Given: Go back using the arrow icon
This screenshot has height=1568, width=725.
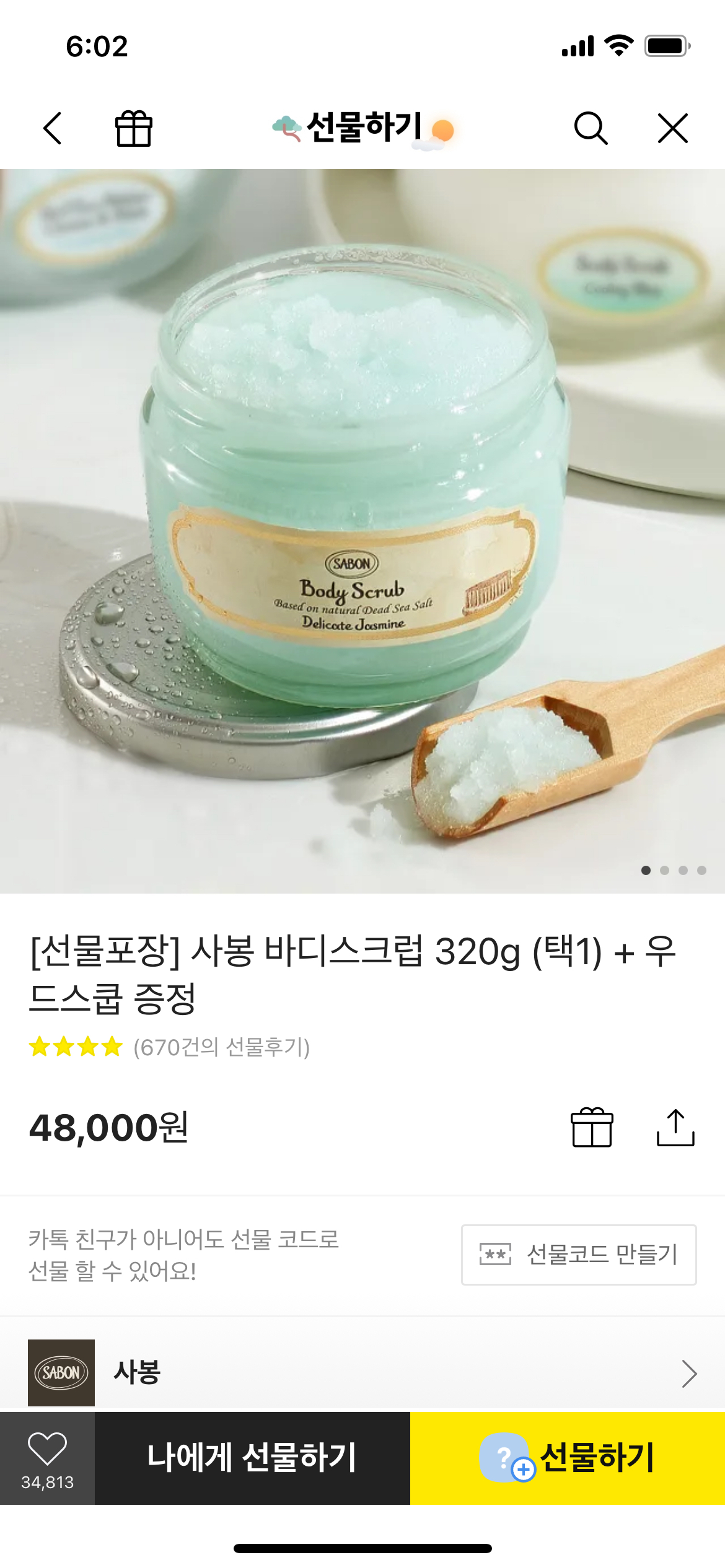Looking at the screenshot, I should [53, 128].
